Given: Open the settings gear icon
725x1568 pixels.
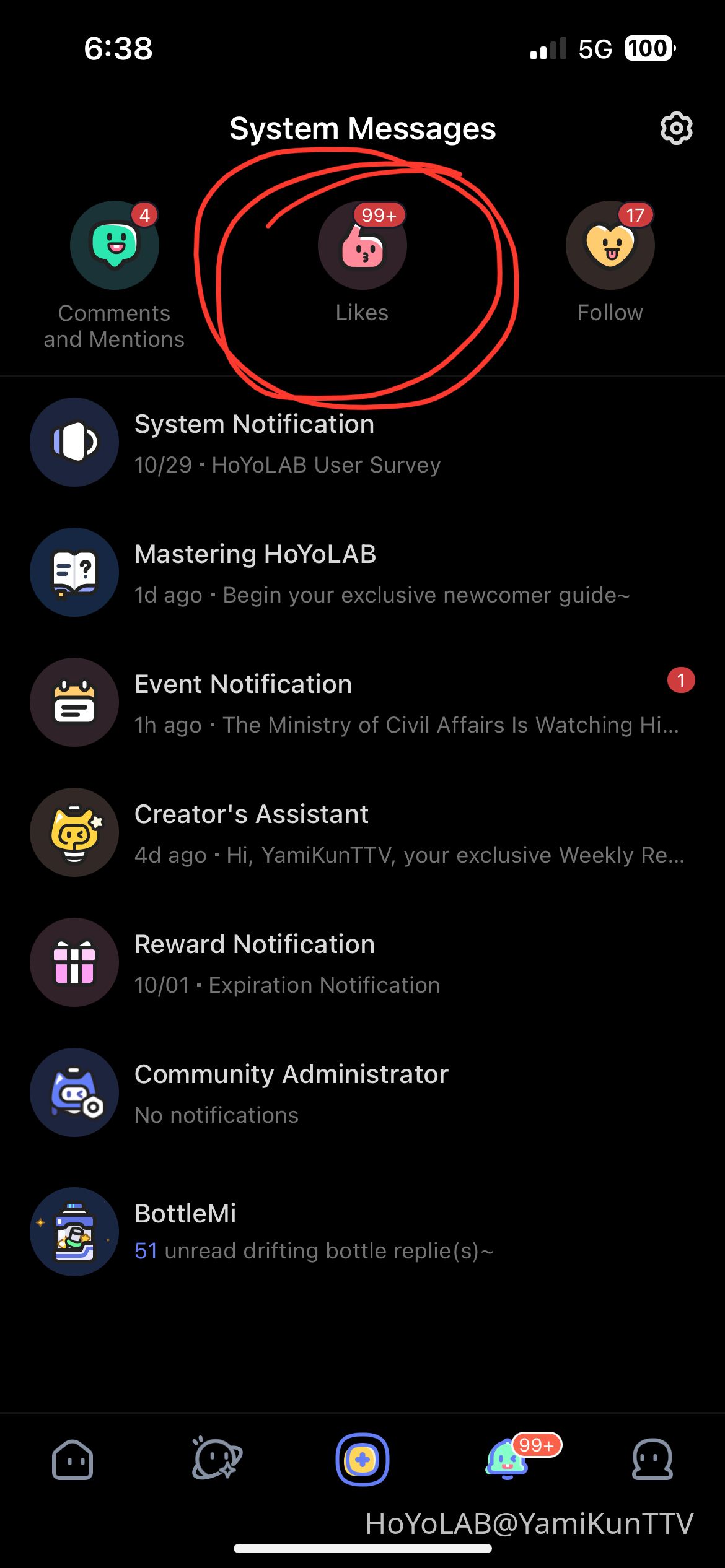Looking at the screenshot, I should [676, 129].
